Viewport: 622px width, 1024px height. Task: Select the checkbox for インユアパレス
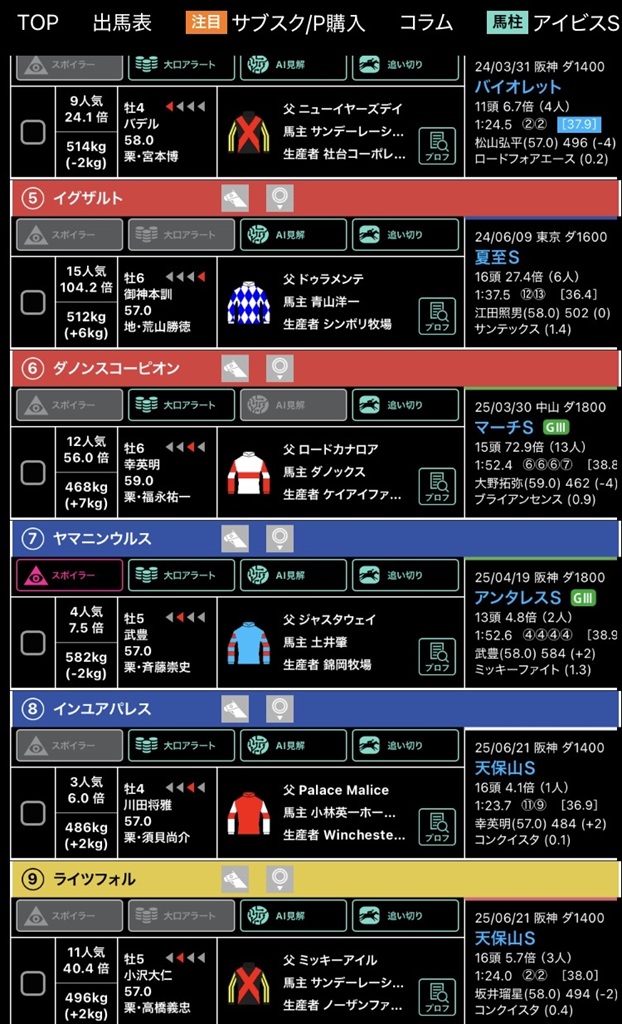click(x=33, y=812)
